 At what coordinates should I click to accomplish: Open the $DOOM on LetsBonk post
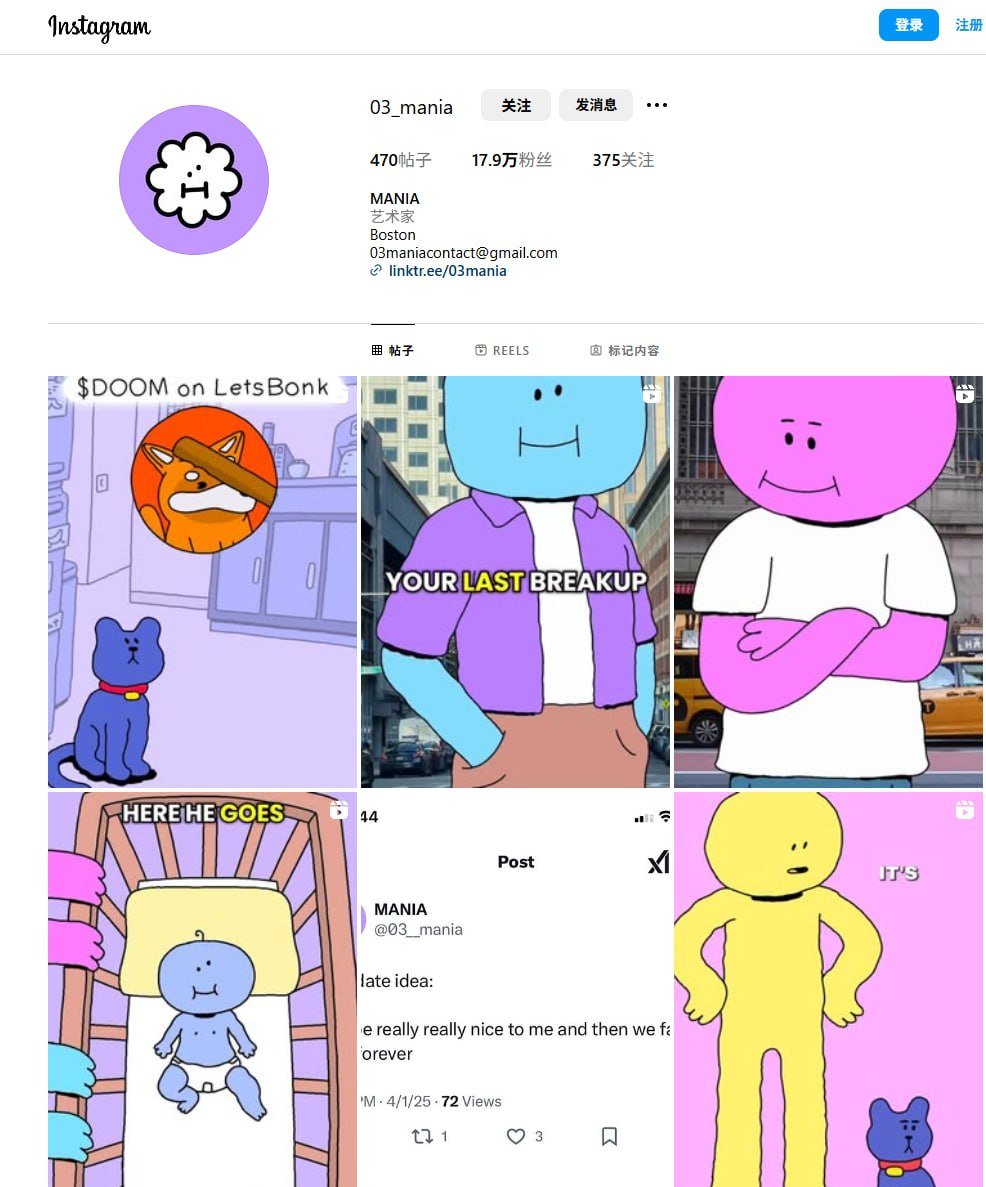point(202,582)
